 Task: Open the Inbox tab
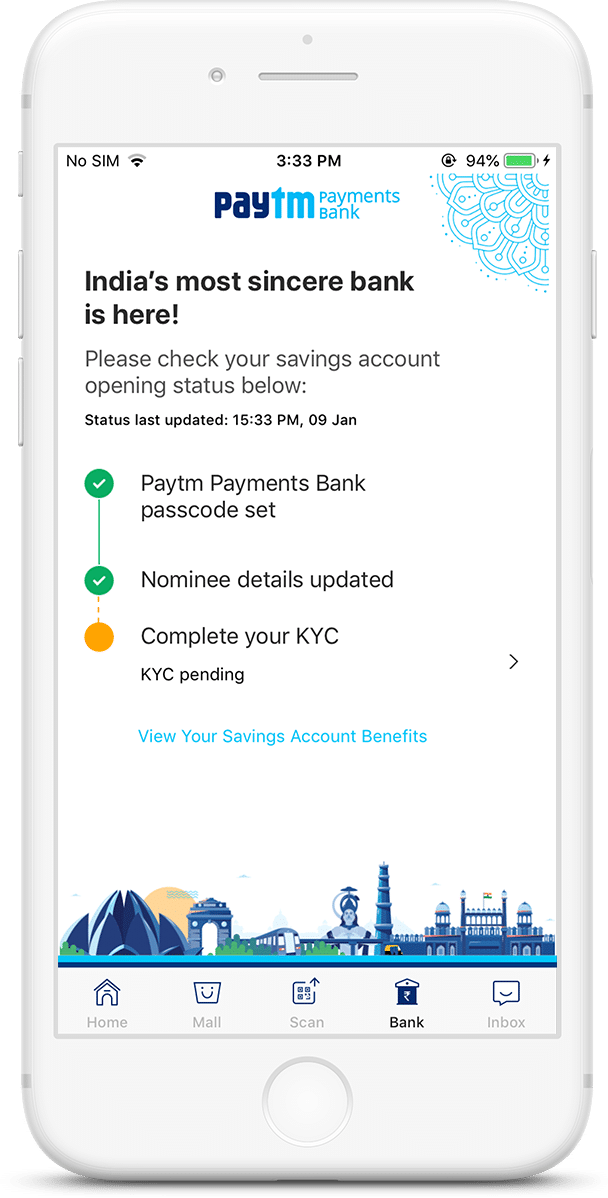click(506, 1002)
